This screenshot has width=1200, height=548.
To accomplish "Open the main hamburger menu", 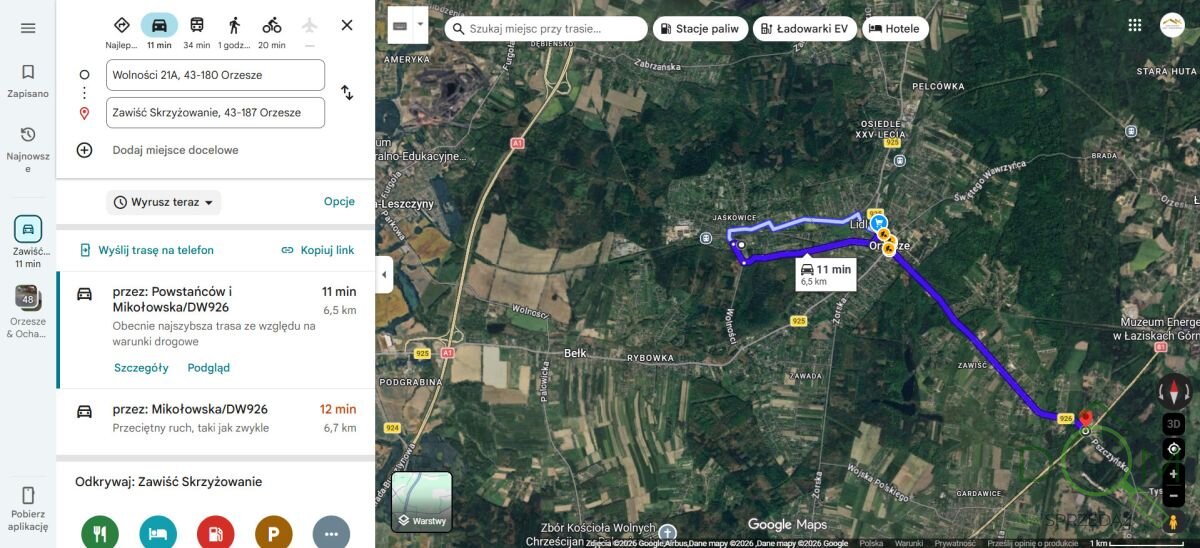I will [28, 28].
